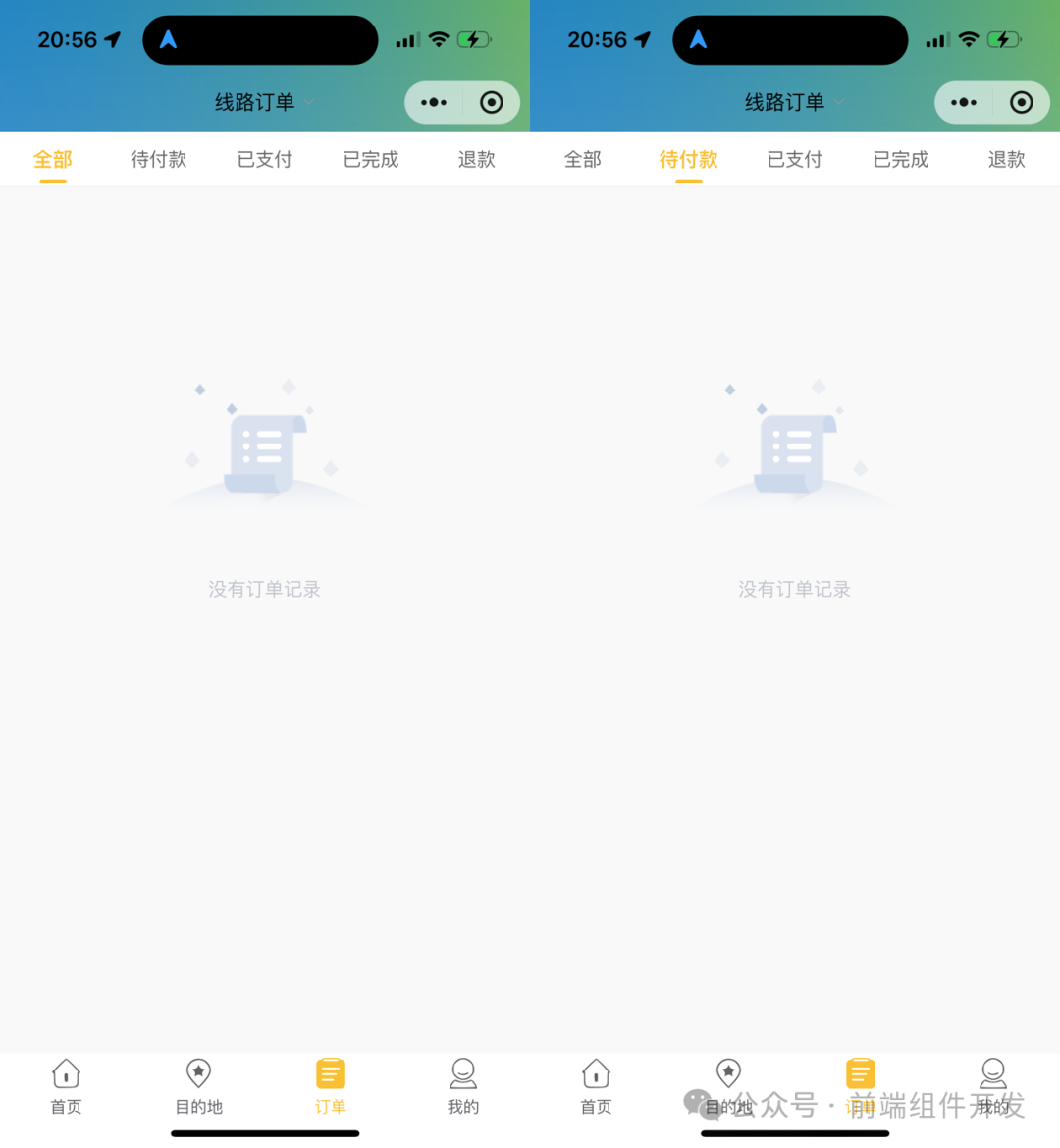Viewport: 1060px width, 1148px height.
Task: Tap the 没有订单记录 empty state text
Action: [264, 589]
